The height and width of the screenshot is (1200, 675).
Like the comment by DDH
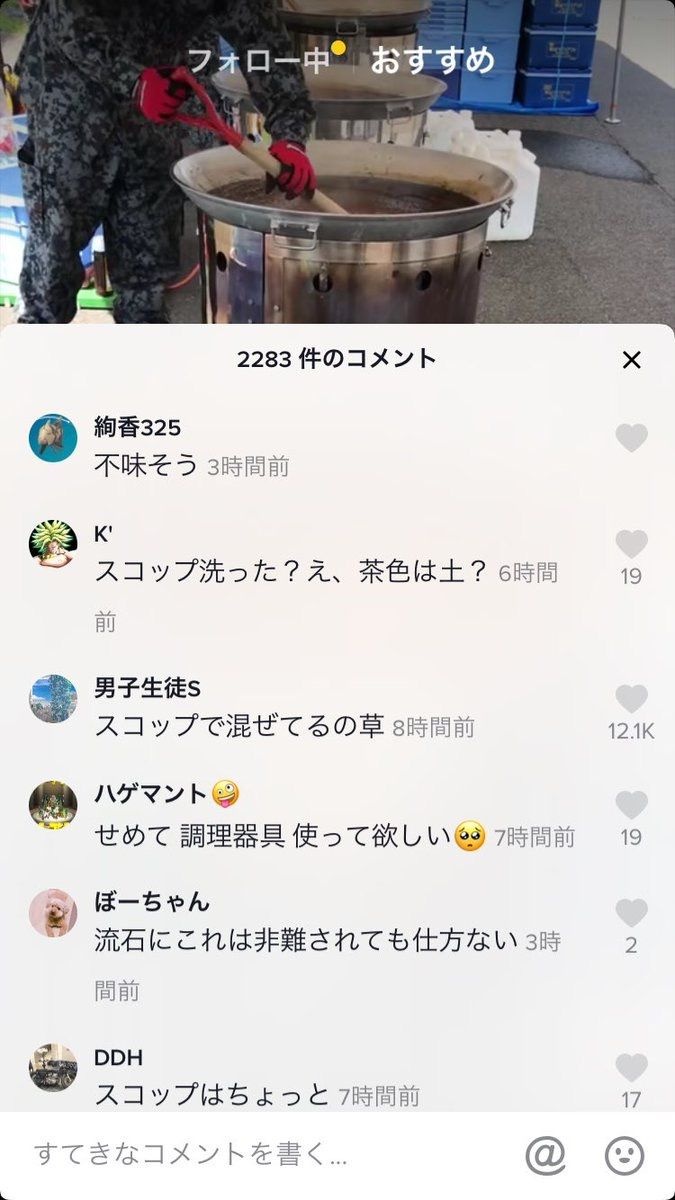point(631,1068)
